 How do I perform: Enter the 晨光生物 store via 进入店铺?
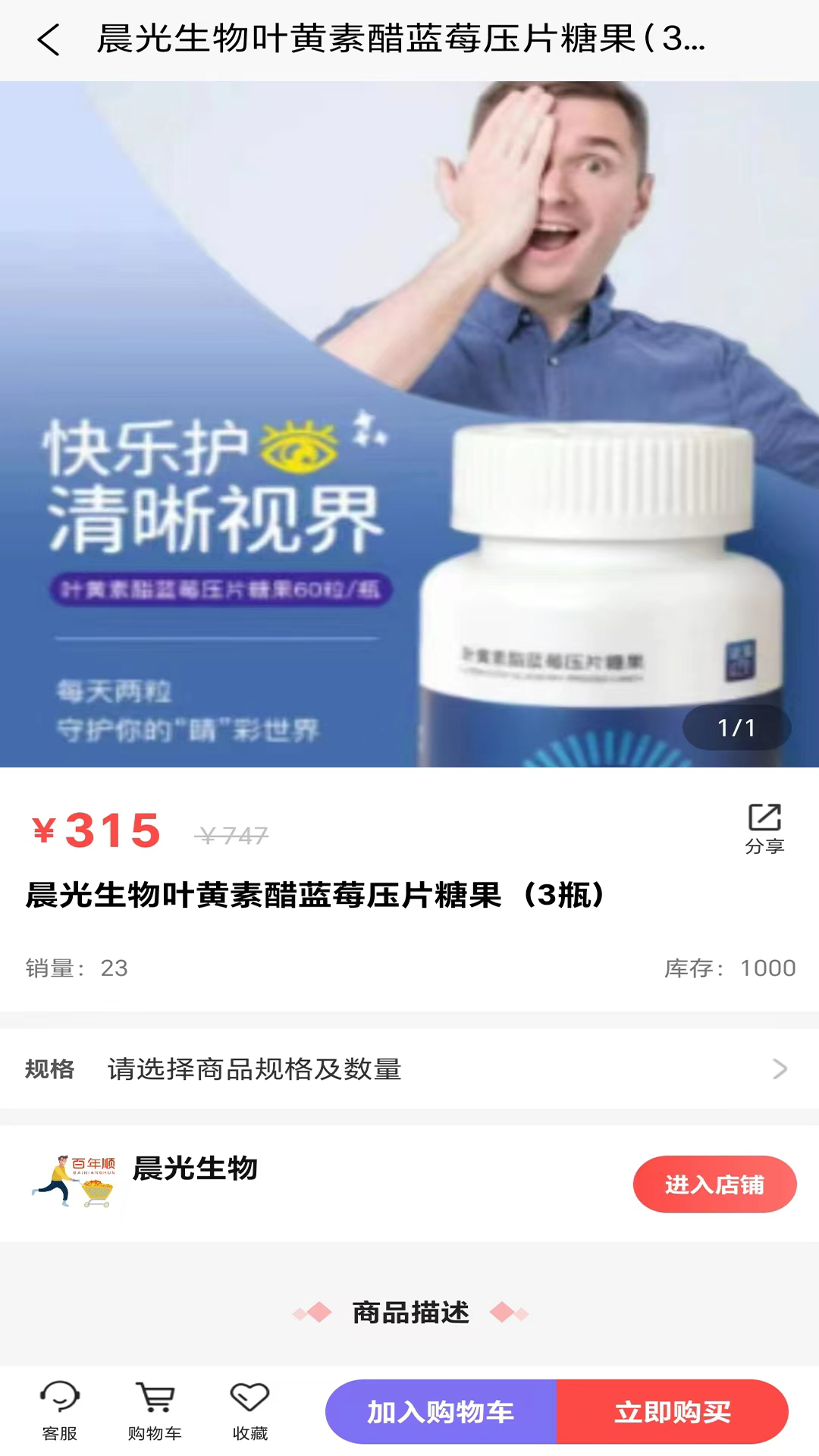tap(714, 1184)
